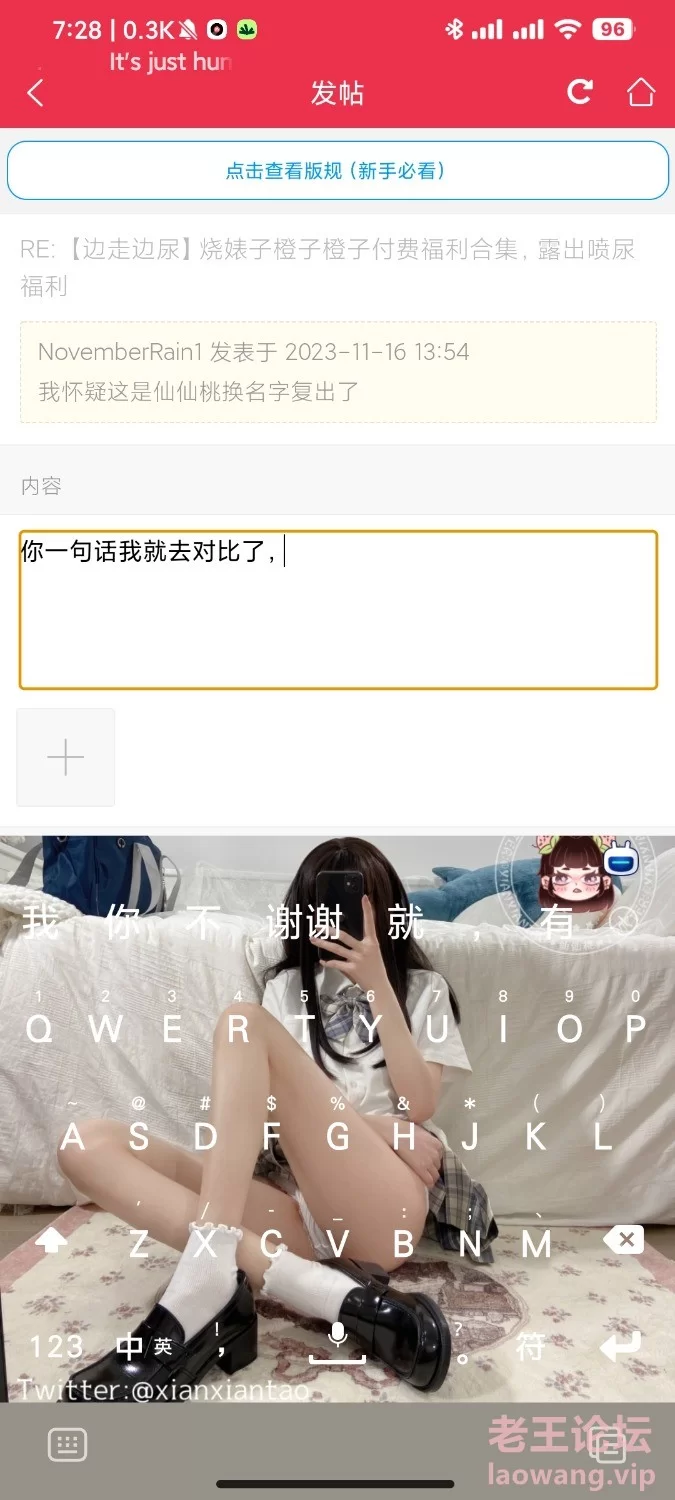Pick the 谢谢 keyboard suggestion

[x=304, y=922]
